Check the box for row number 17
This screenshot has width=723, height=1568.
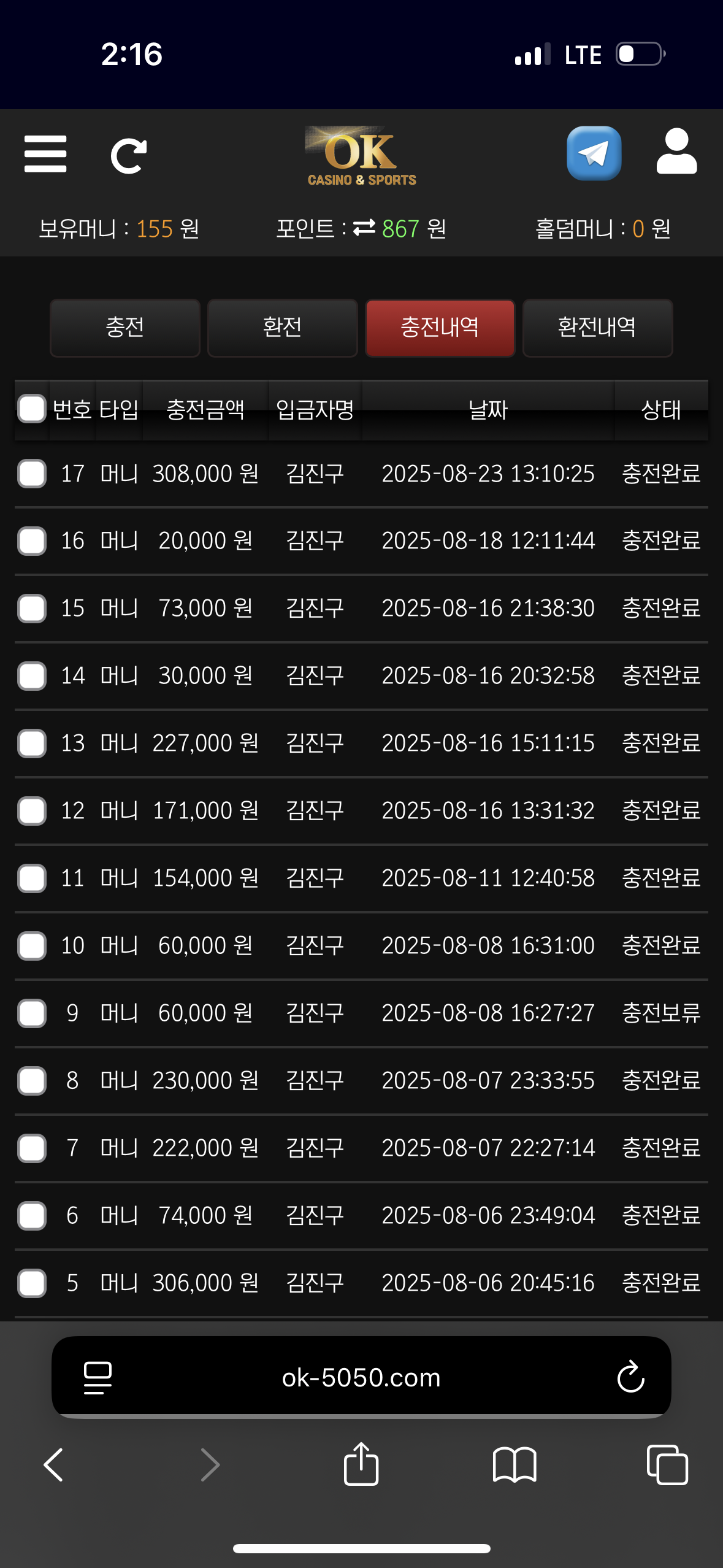[32, 474]
